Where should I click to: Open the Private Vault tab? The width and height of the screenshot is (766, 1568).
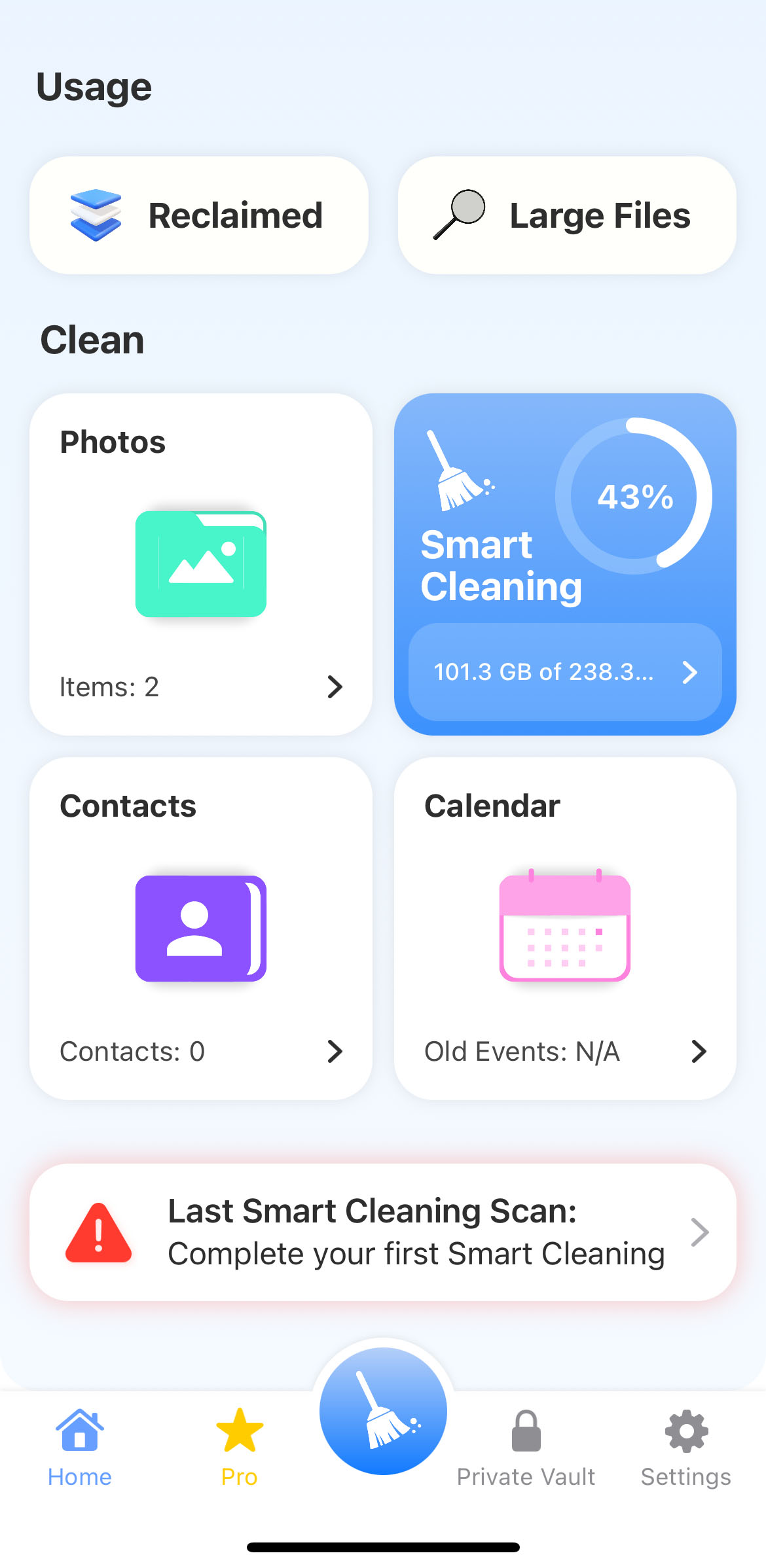tap(526, 1448)
